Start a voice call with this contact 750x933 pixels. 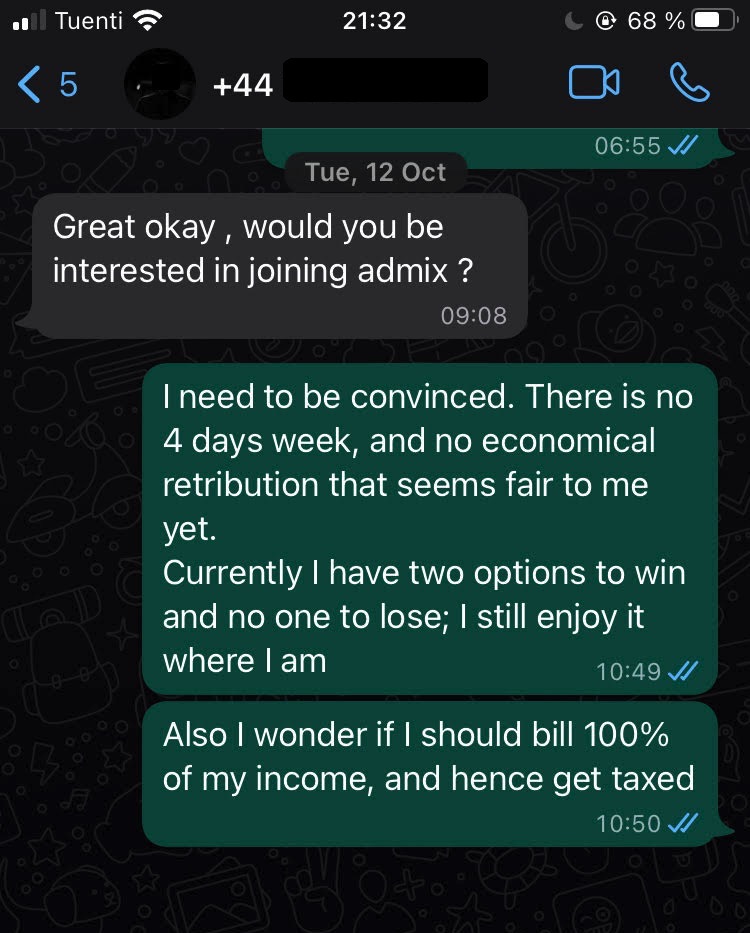point(689,83)
